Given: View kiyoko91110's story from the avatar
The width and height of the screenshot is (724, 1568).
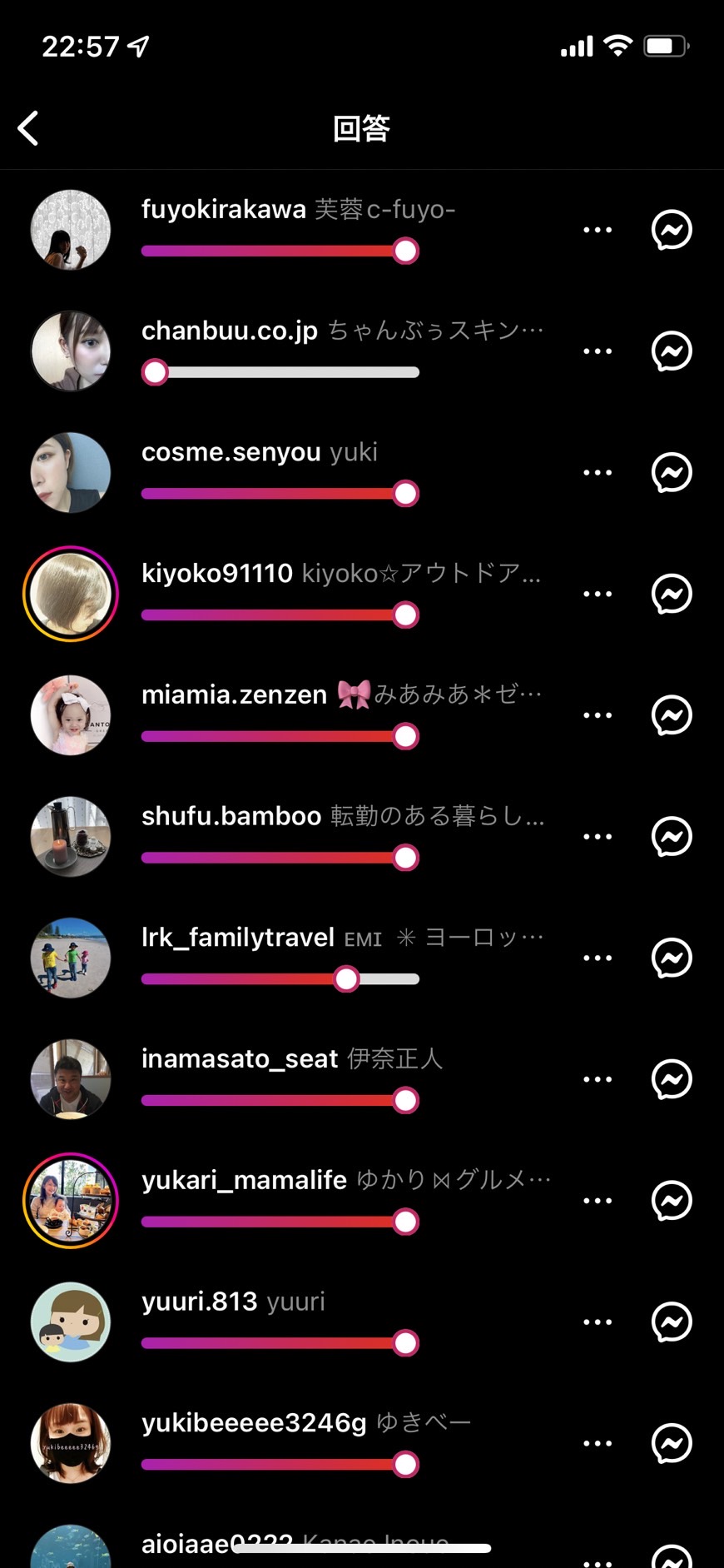Looking at the screenshot, I should point(71,594).
